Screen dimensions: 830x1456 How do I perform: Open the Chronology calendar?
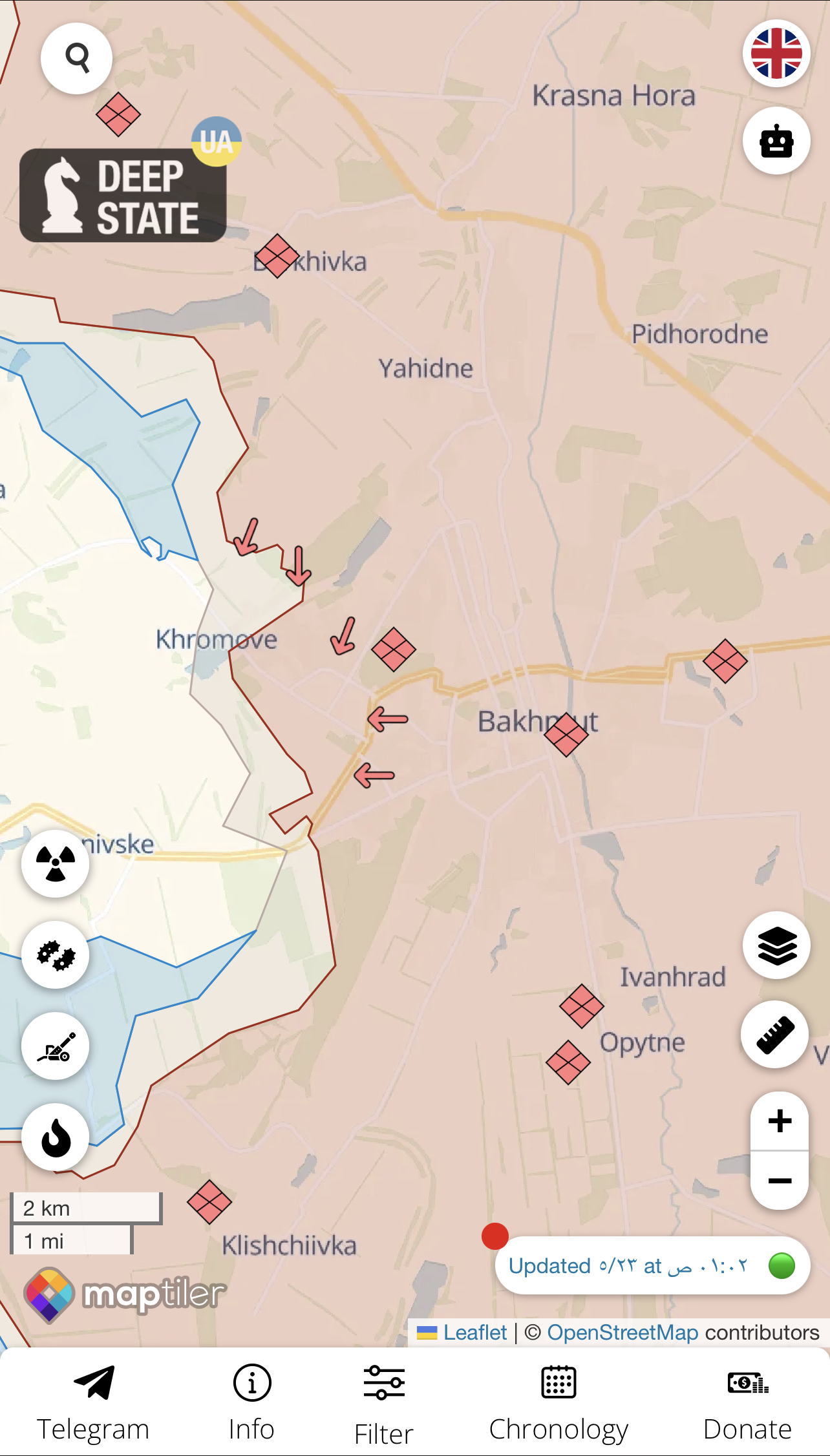559,1402
